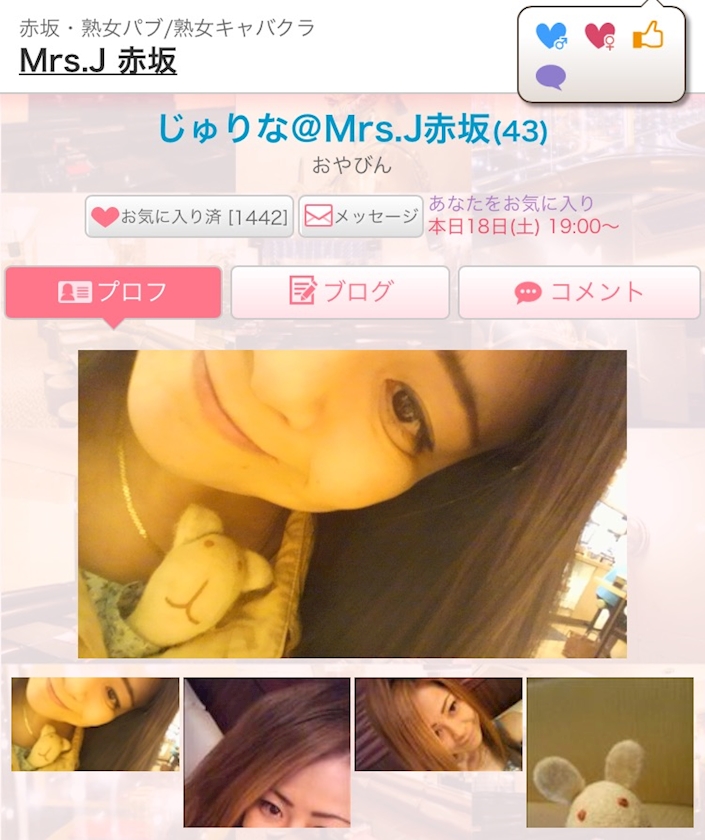View the second thumbnail, close-up of hair
The width and height of the screenshot is (705, 840).
click(267, 752)
